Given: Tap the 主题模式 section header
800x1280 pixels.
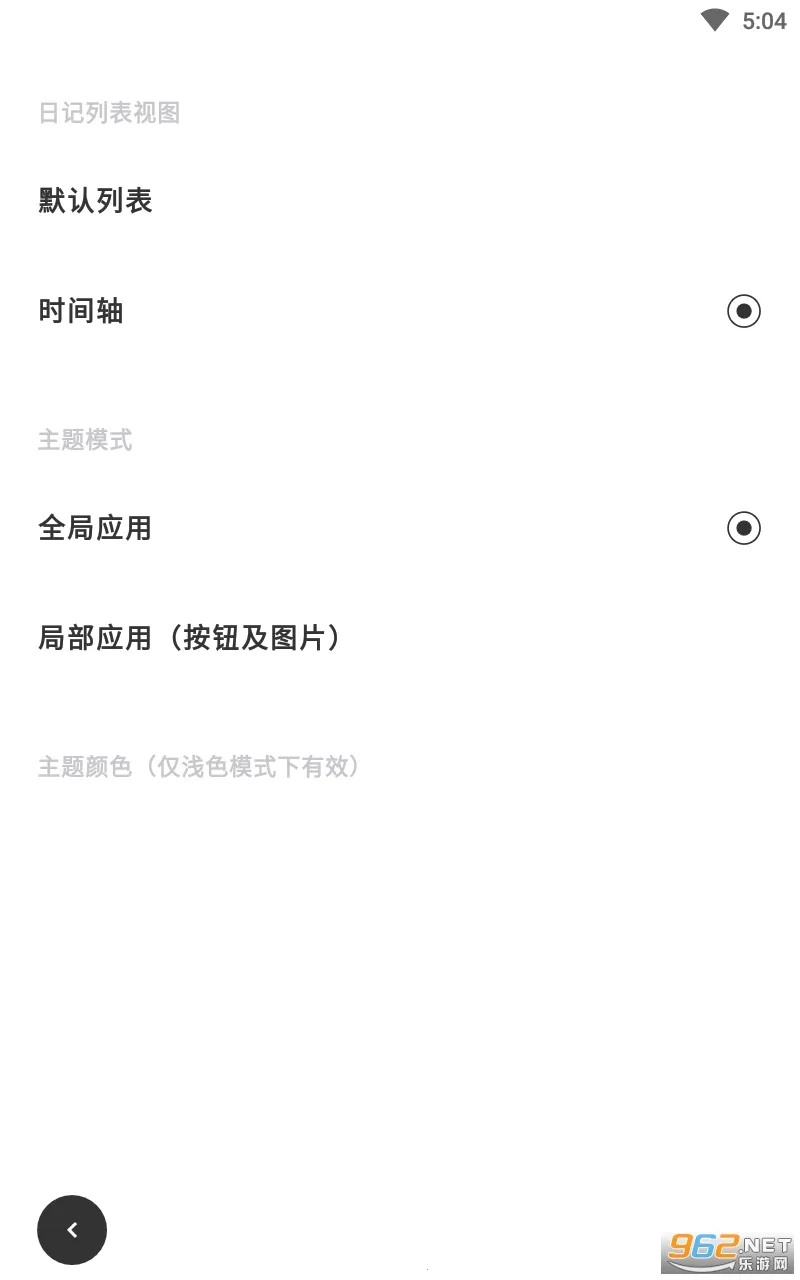Looking at the screenshot, I should click(85, 441).
